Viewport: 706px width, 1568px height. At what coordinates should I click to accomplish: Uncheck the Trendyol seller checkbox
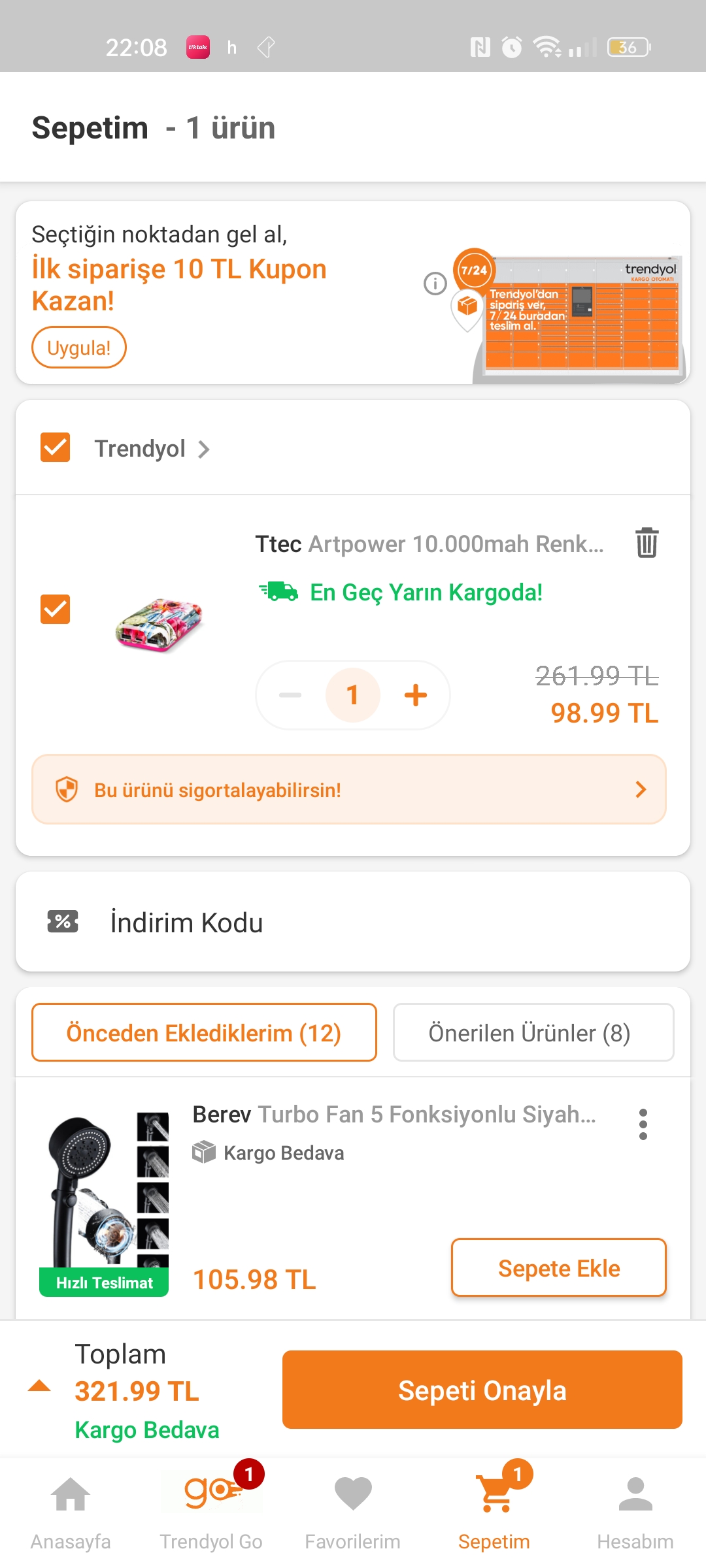55,448
